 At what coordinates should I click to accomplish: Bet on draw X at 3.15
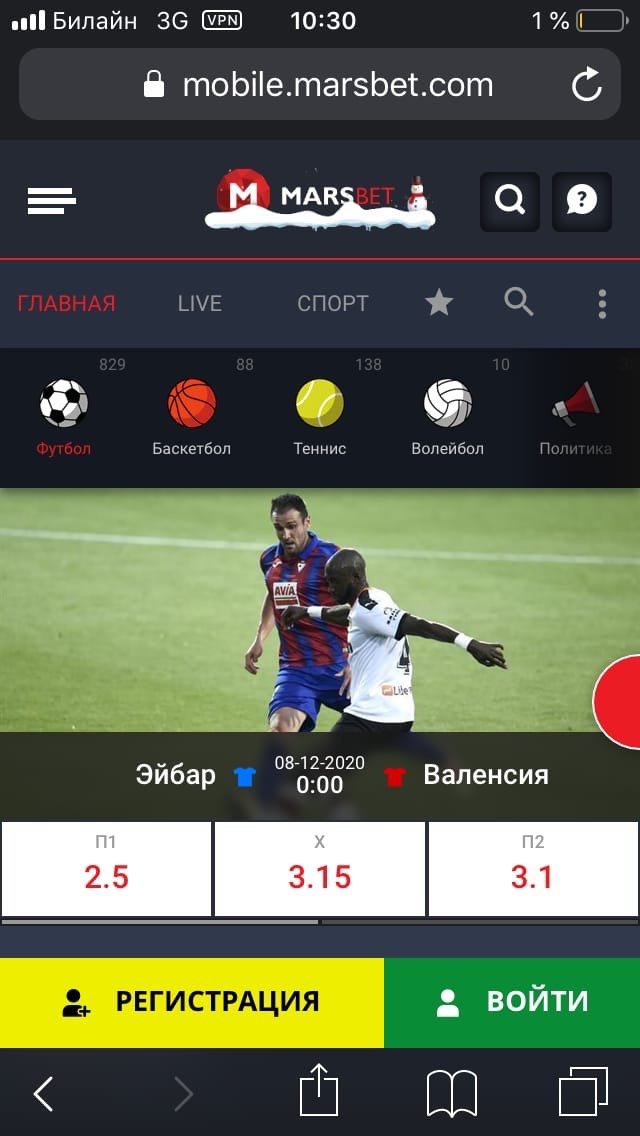pos(319,868)
